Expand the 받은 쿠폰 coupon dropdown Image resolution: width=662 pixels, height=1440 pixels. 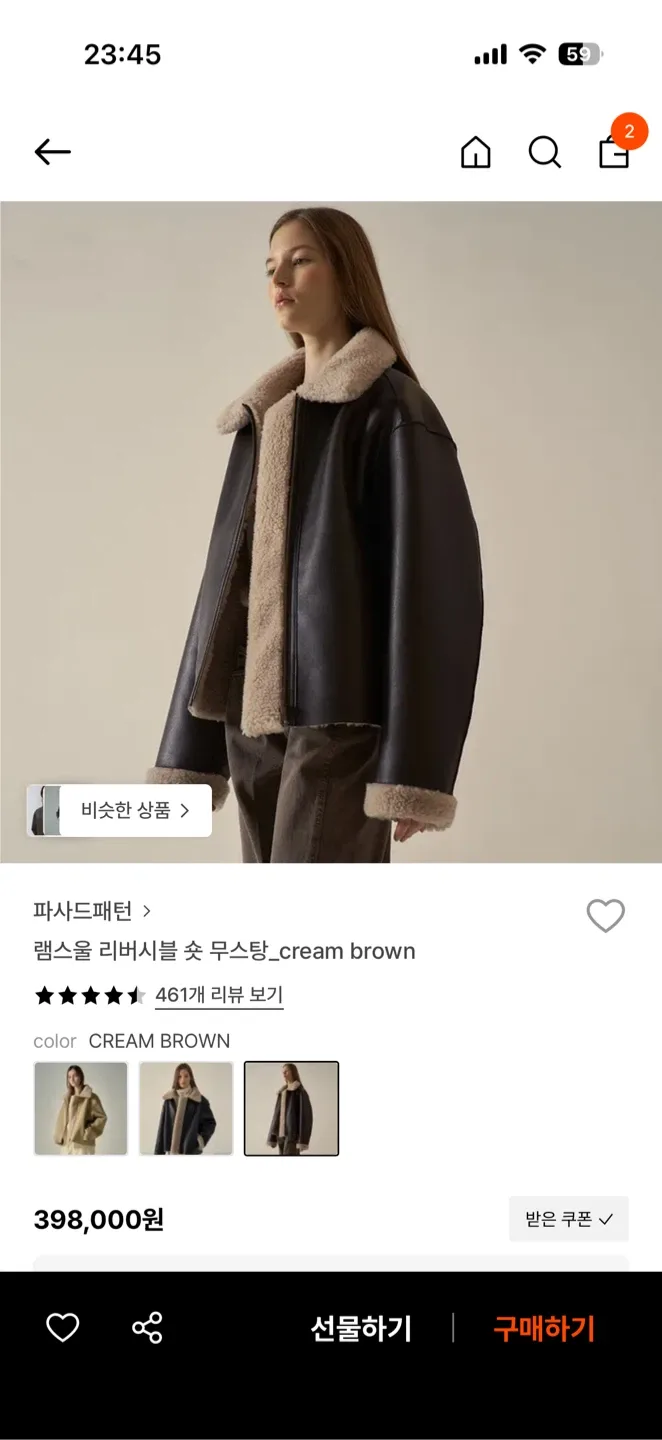[568, 1219]
